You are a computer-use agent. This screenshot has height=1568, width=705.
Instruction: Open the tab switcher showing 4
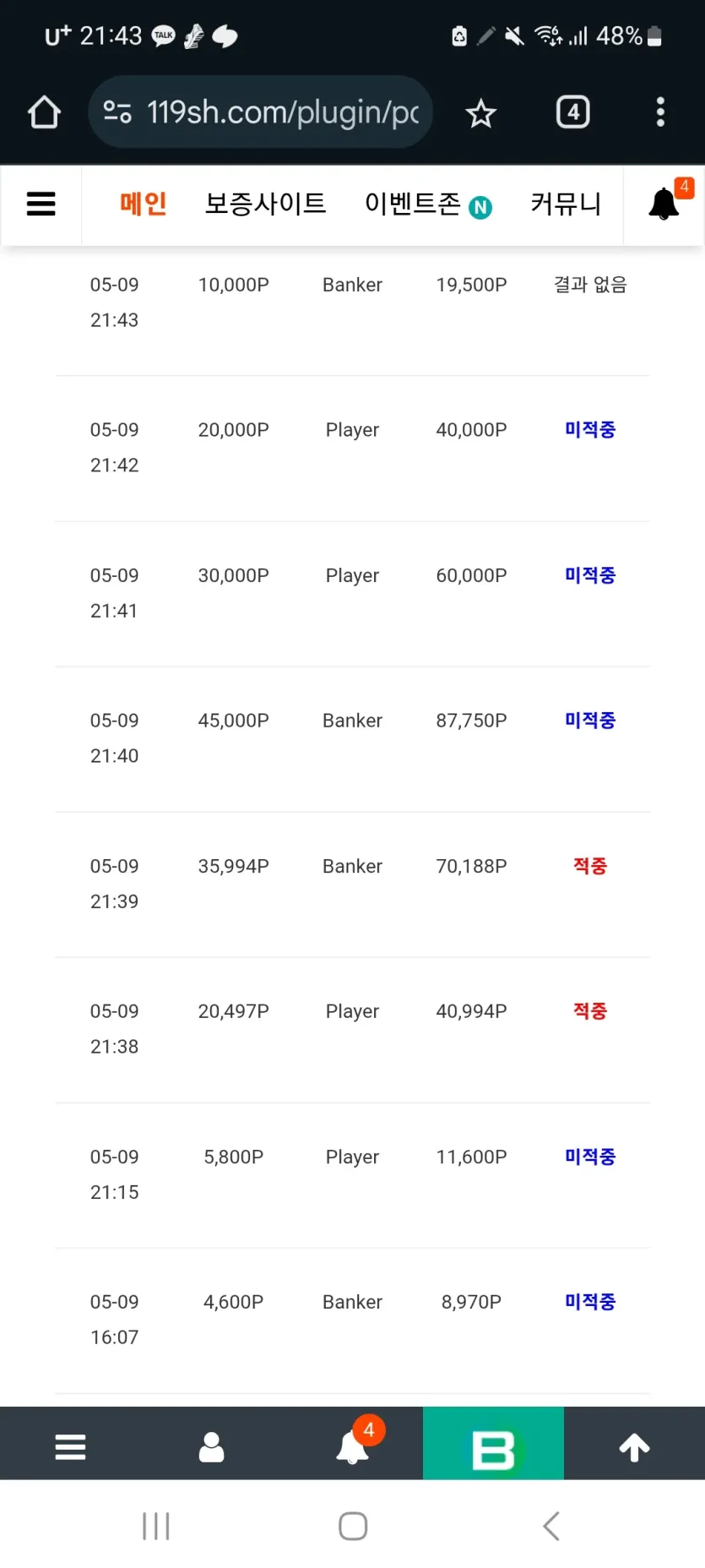pos(573,112)
